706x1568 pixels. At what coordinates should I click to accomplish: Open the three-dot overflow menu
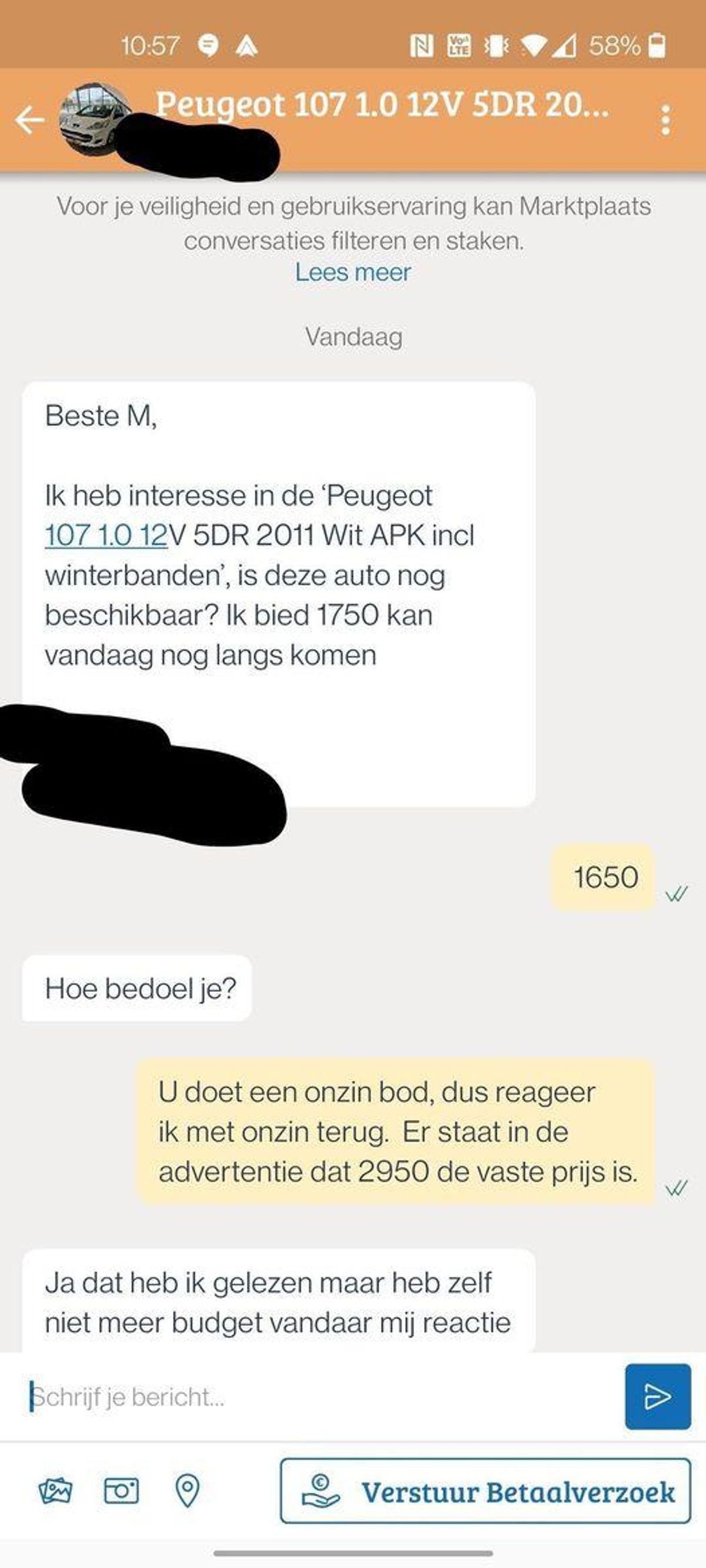pos(666,120)
